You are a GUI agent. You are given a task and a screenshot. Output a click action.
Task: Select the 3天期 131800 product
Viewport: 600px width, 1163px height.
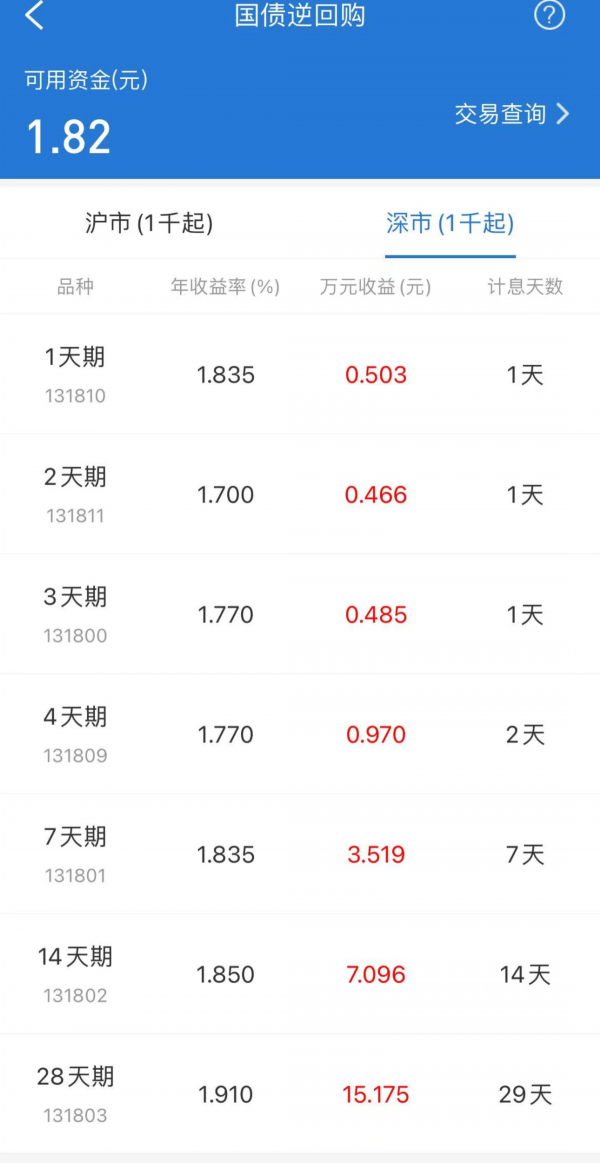point(300,615)
